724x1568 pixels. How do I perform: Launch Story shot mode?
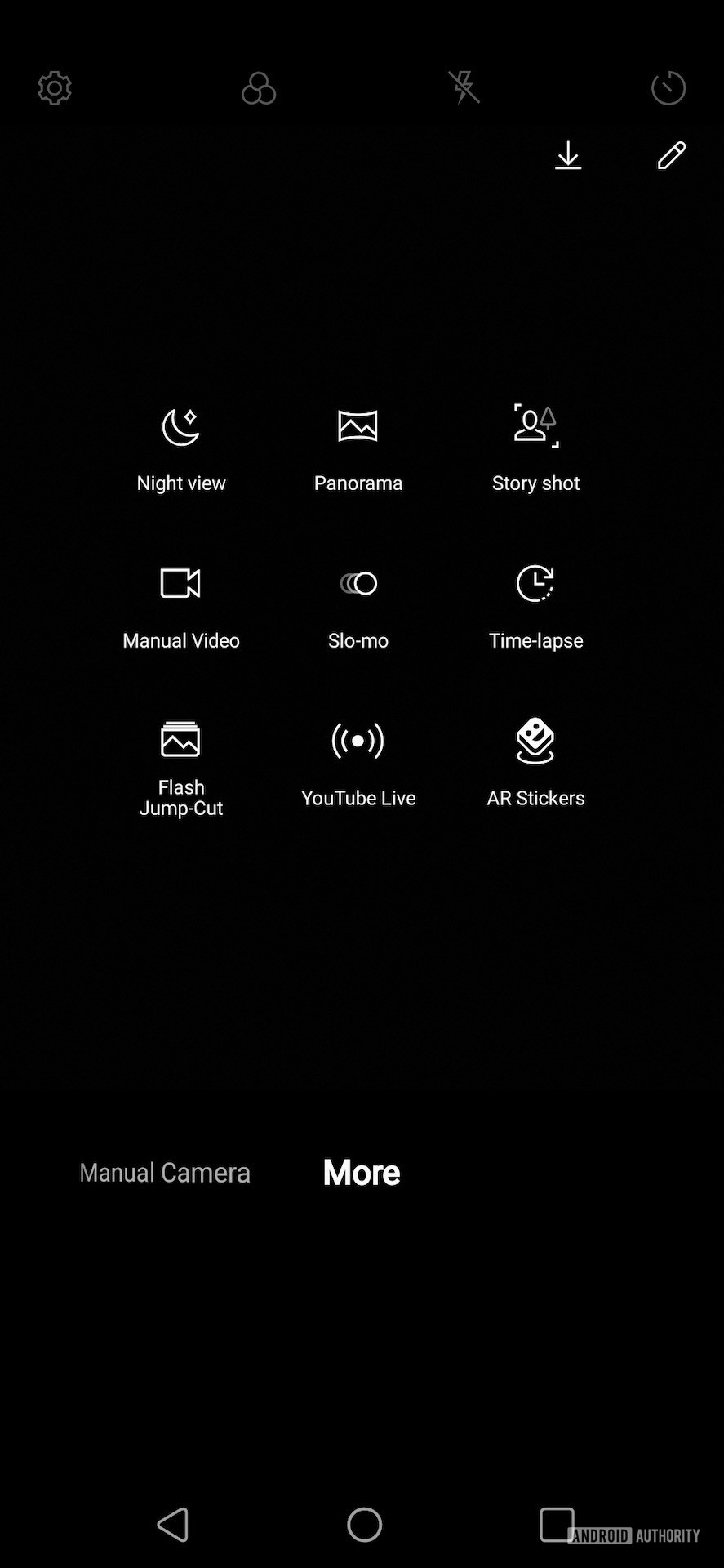click(535, 449)
